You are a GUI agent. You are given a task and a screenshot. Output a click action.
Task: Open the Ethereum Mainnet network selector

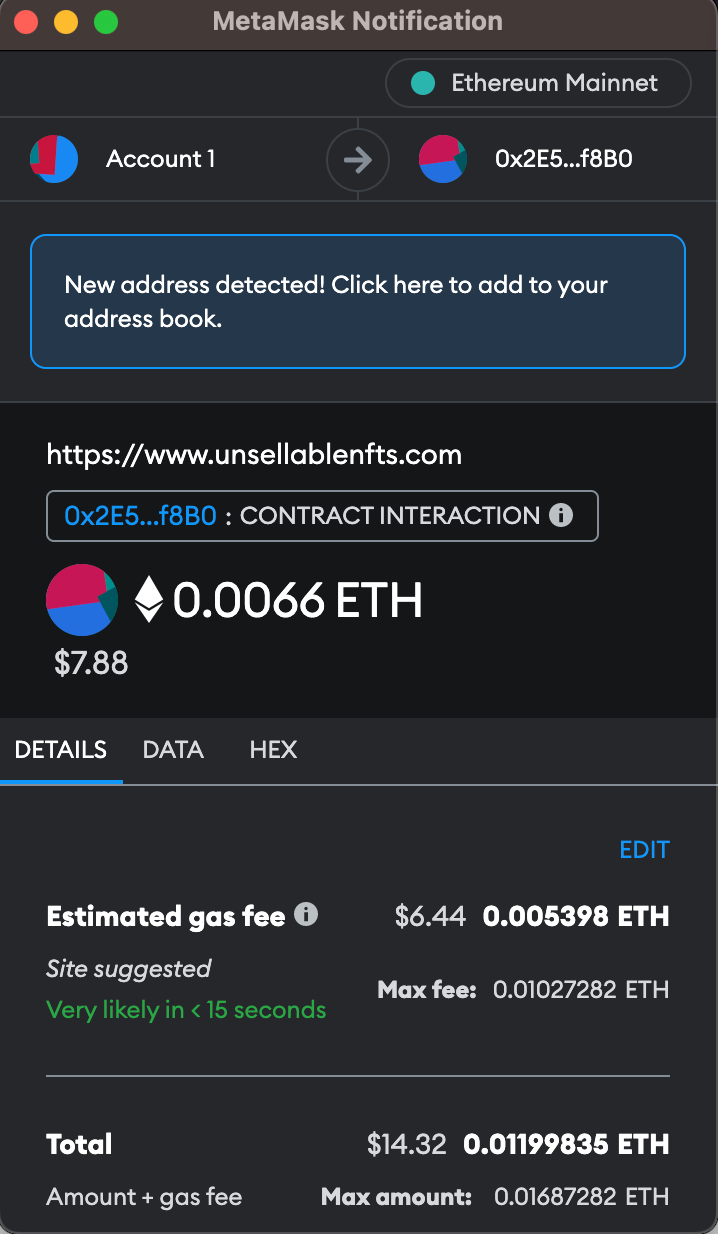tap(538, 83)
